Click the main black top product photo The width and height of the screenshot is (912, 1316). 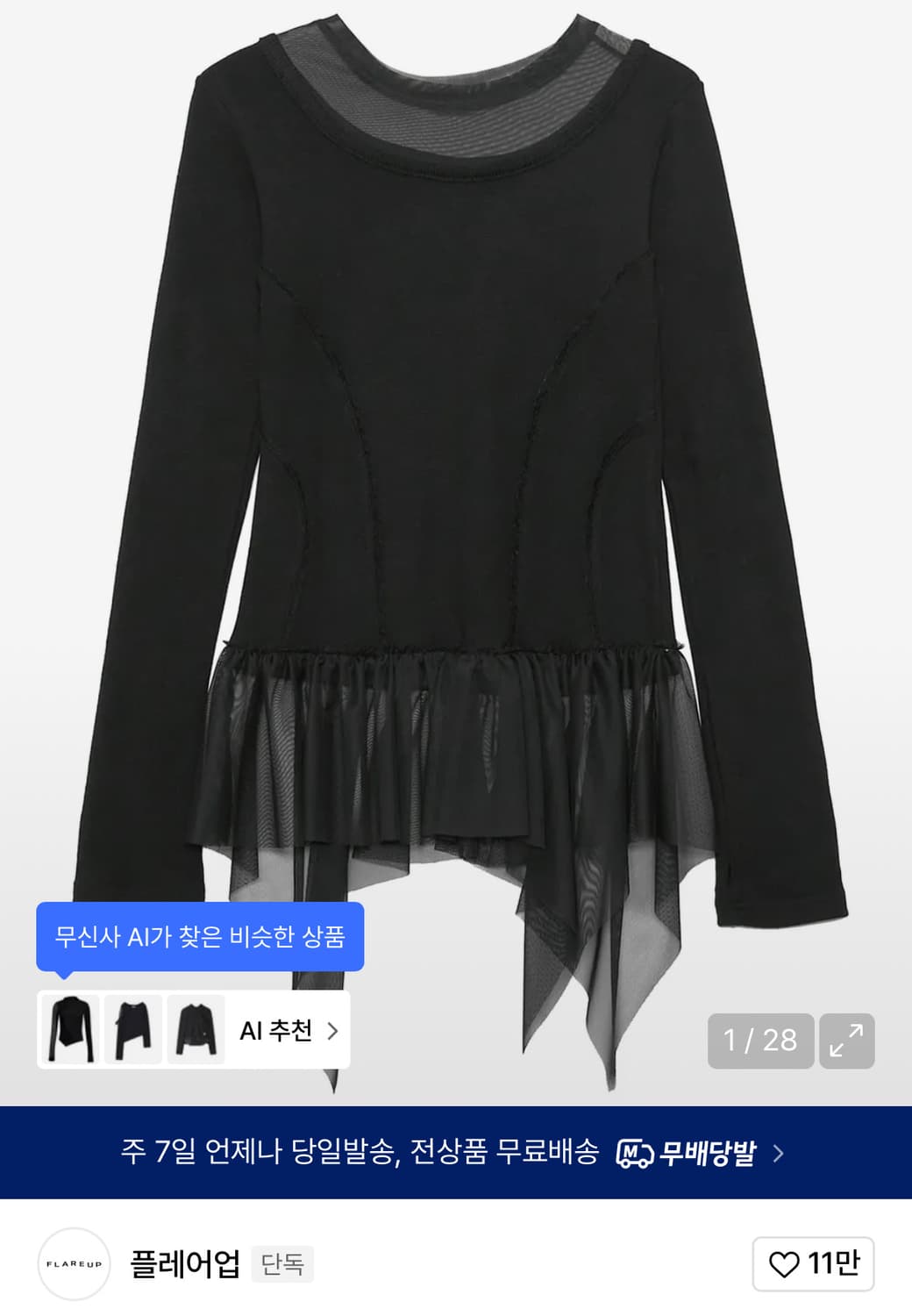point(456,439)
